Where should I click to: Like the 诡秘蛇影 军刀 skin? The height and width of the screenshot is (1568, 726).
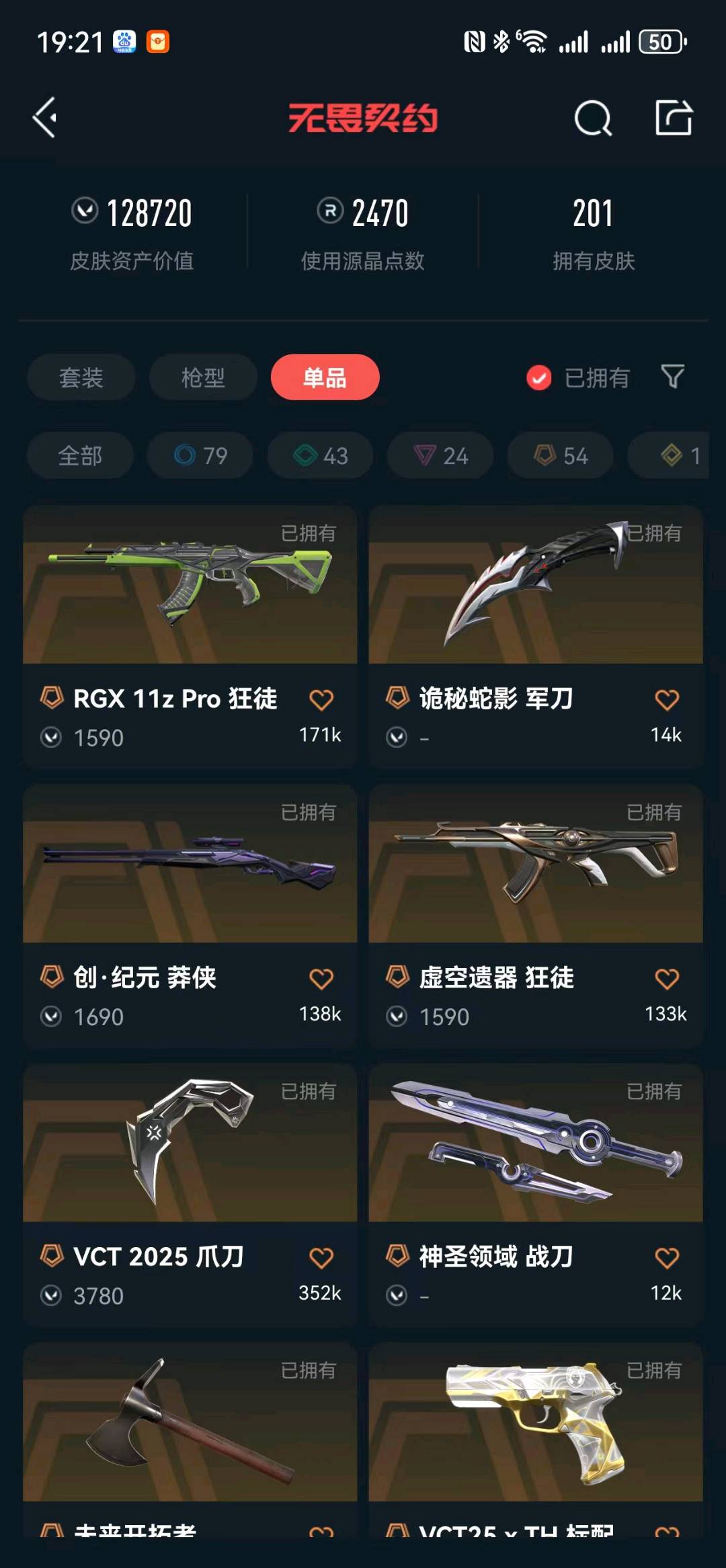(x=667, y=700)
